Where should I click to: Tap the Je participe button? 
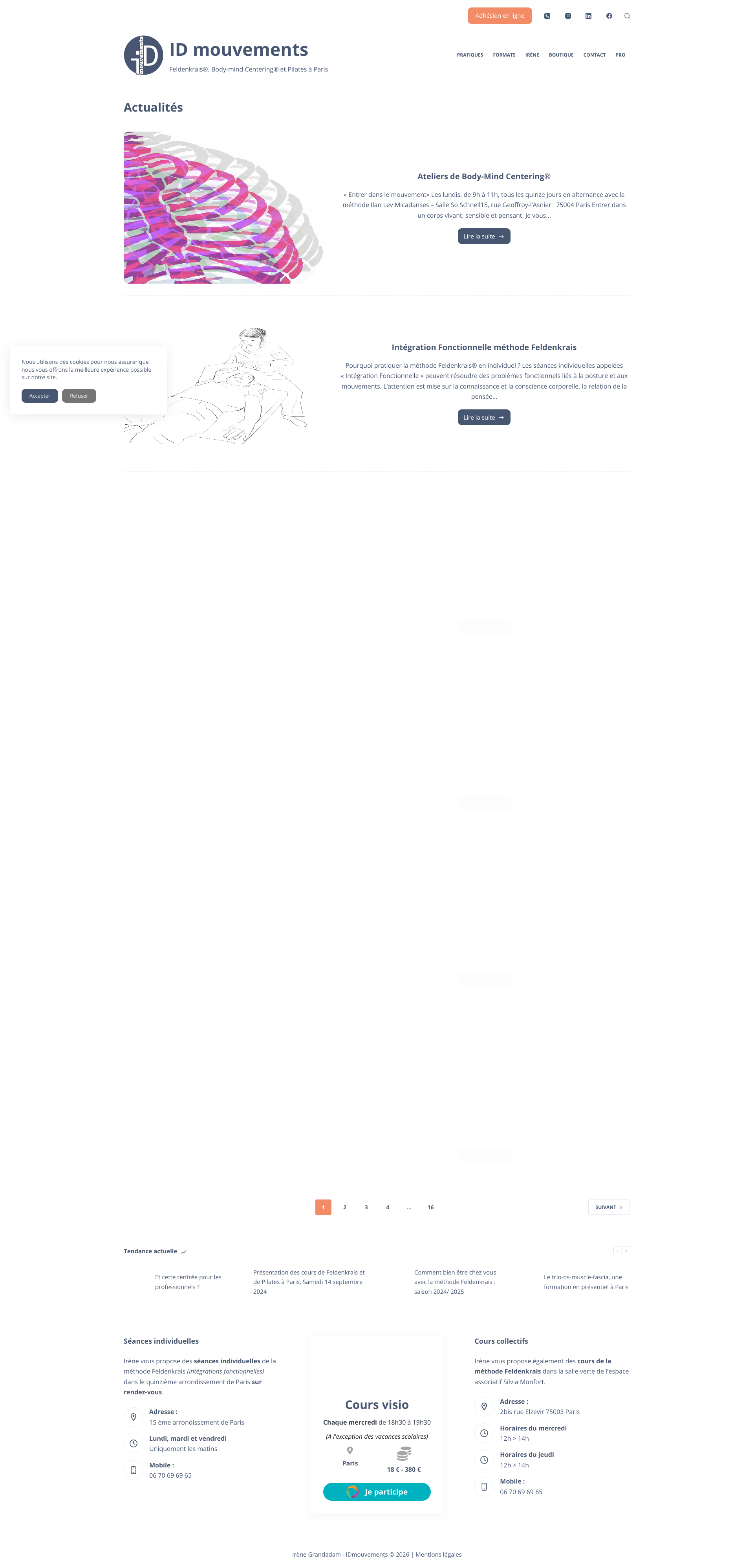(x=377, y=1491)
